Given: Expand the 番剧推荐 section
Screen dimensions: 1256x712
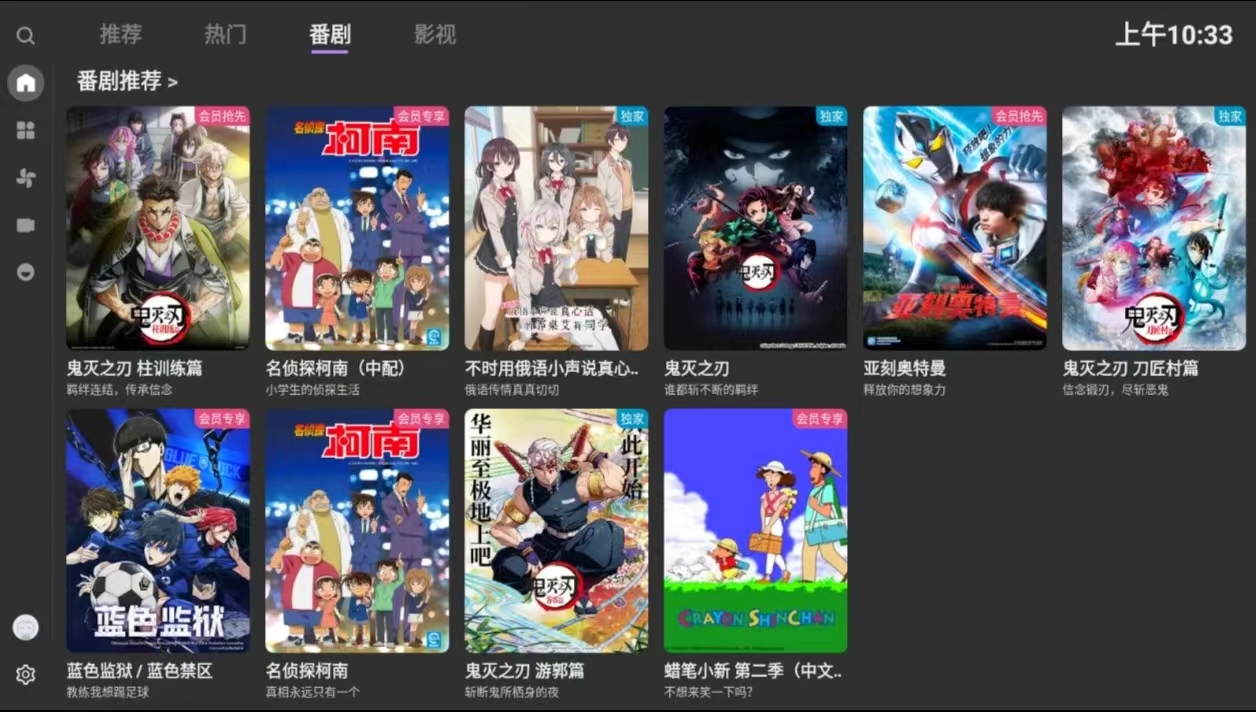Looking at the screenshot, I should pyautogui.click(x=127, y=81).
